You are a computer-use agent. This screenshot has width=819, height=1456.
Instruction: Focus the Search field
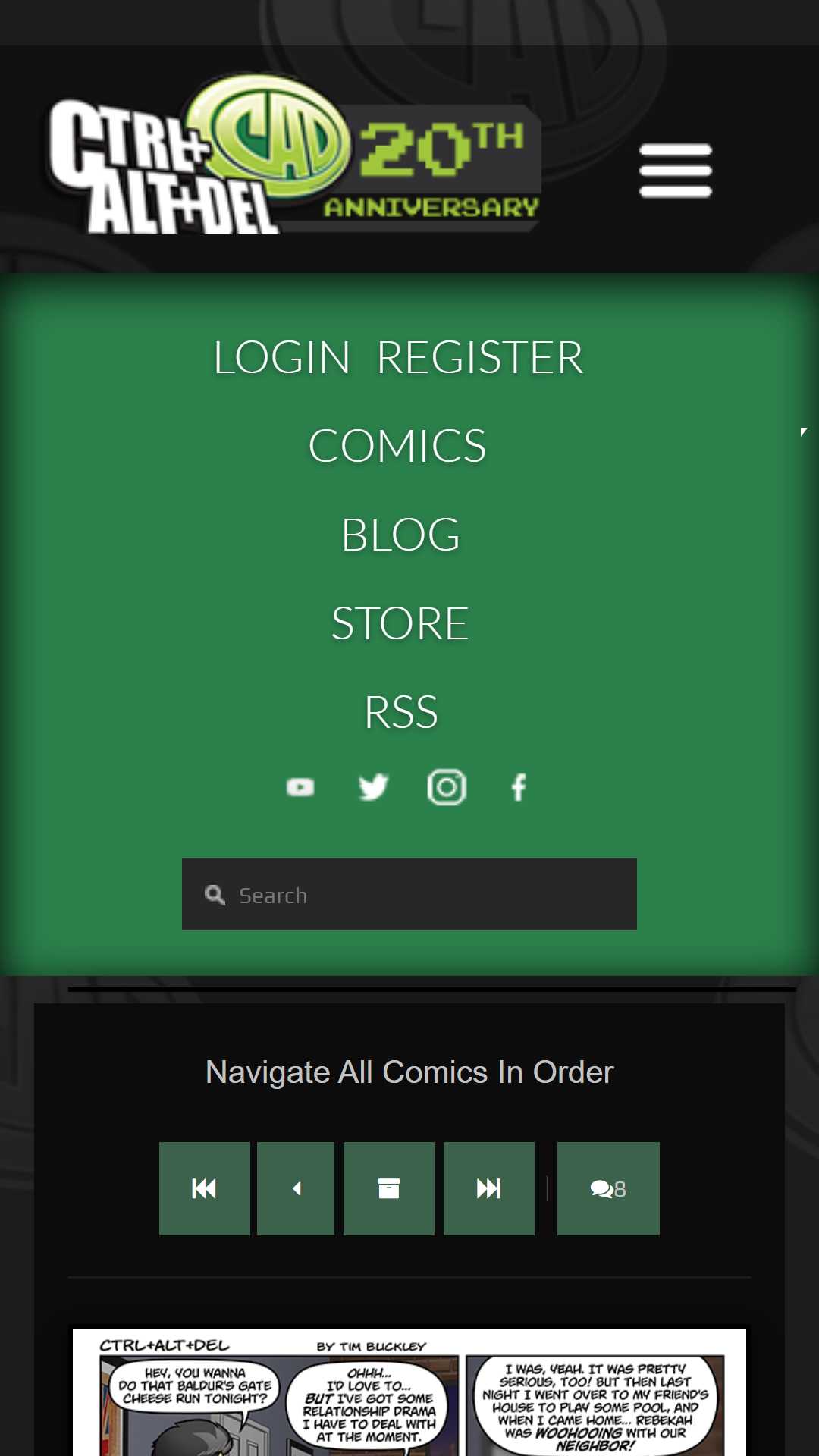tap(409, 894)
